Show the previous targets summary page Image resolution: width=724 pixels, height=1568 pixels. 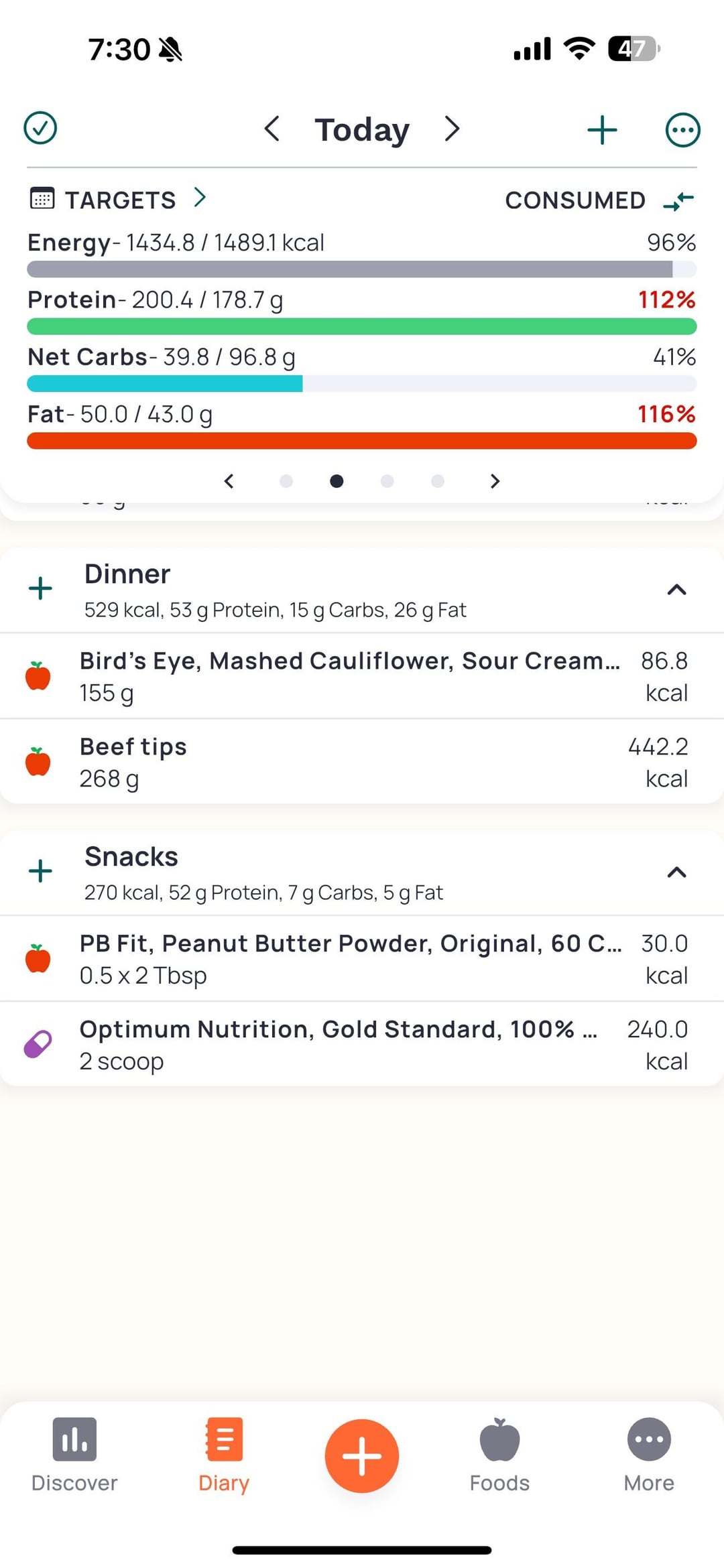click(x=229, y=481)
